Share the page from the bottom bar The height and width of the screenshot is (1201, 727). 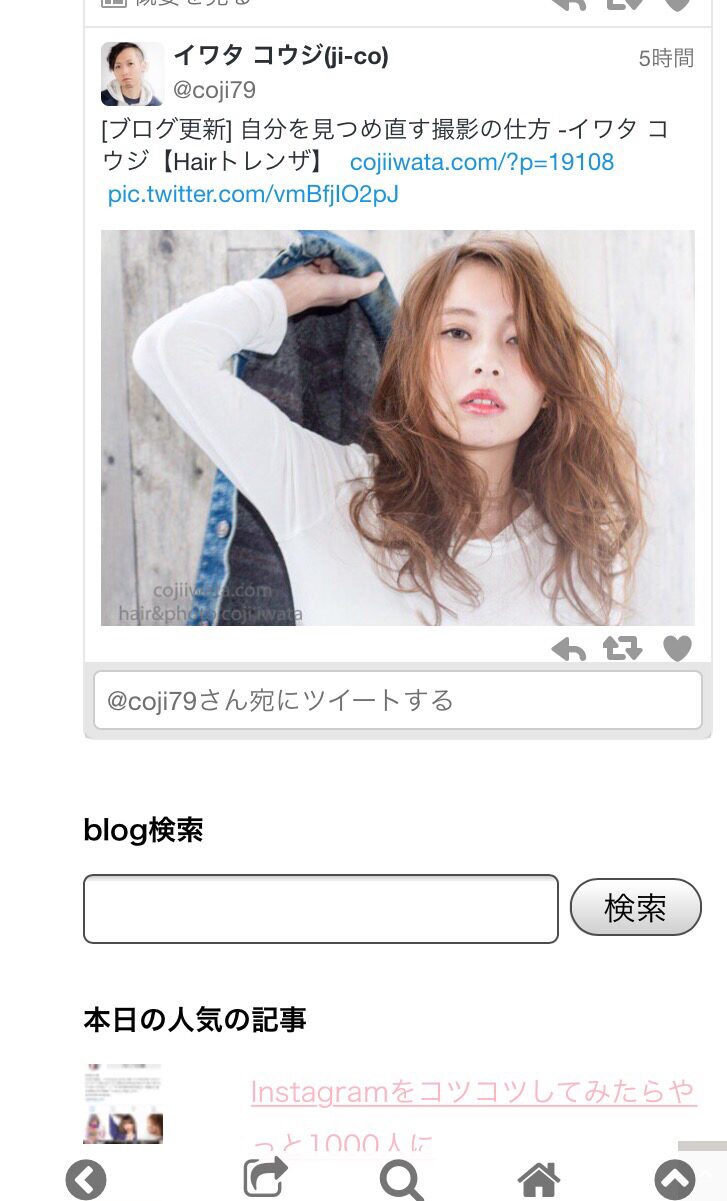(x=266, y=1178)
